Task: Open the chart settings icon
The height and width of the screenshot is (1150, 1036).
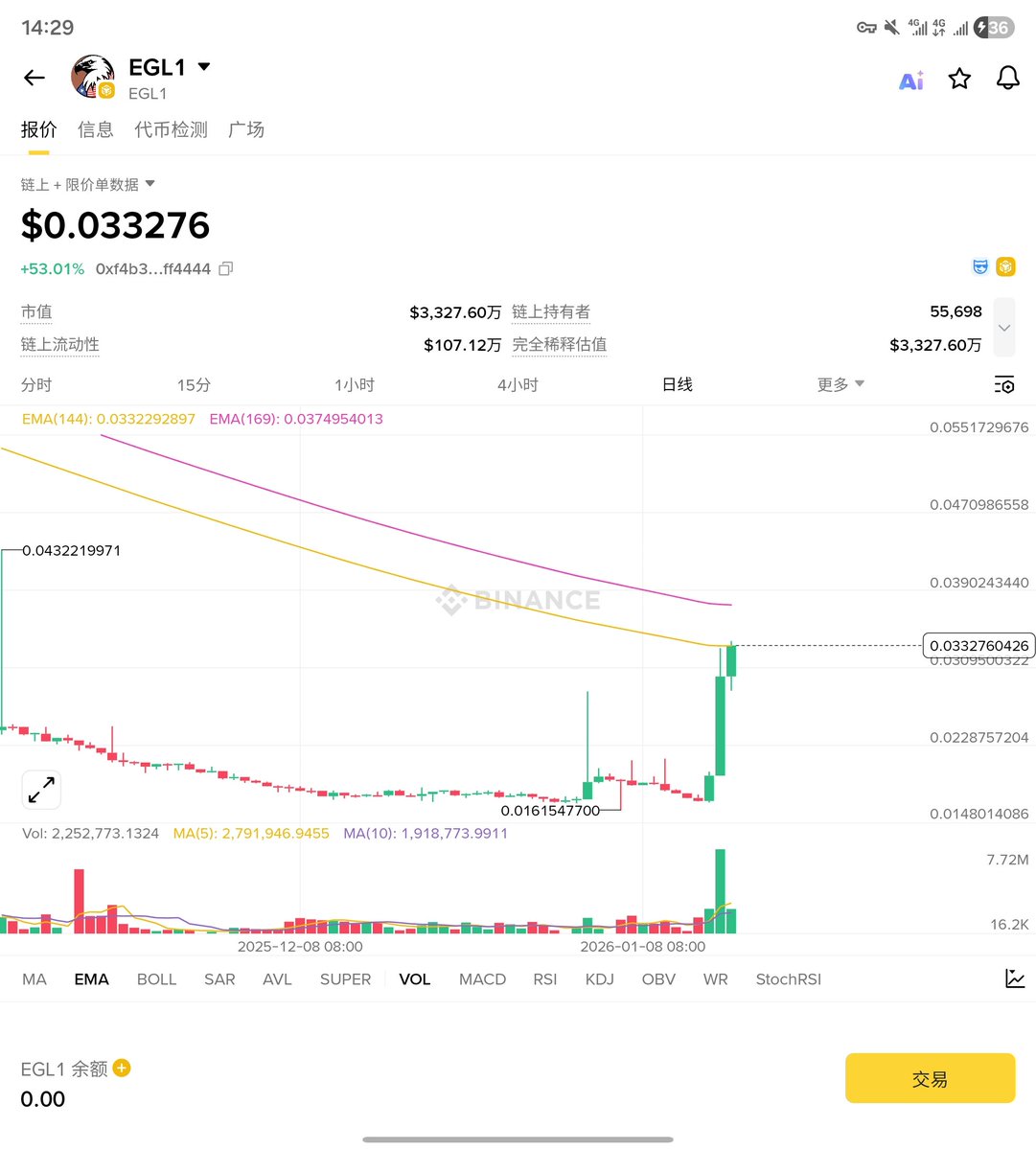Action: pos(1003,385)
